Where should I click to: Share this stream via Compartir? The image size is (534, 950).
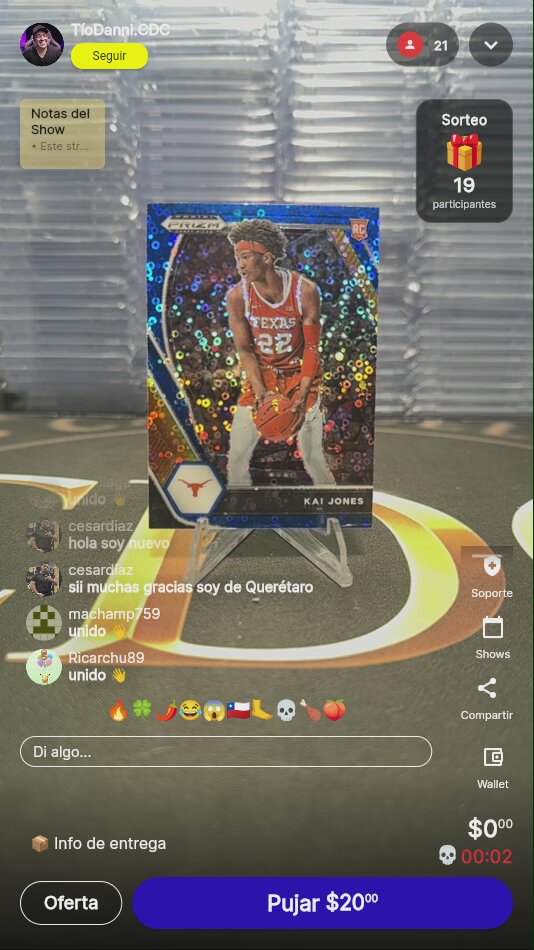pyautogui.click(x=487, y=699)
